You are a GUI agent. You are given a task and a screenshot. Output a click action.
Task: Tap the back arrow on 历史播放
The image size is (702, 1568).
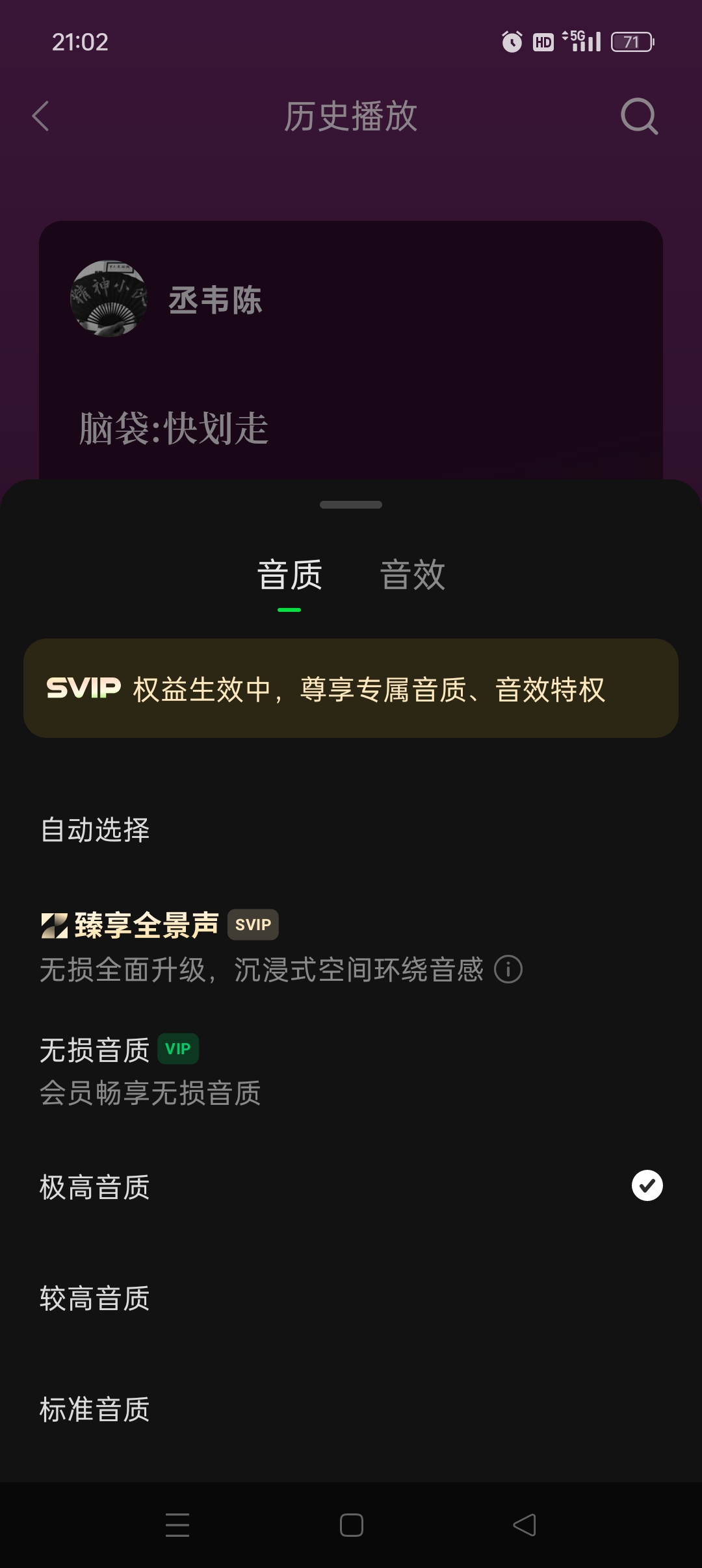click(41, 117)
